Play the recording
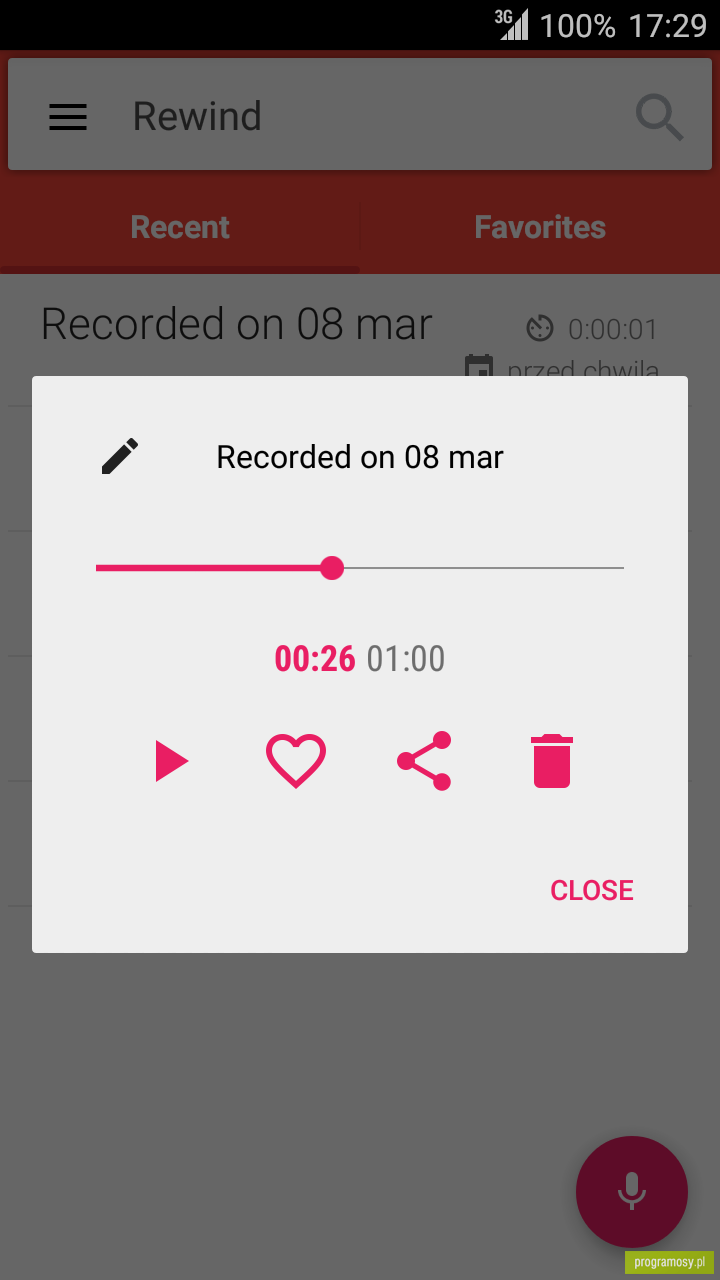The height and width of the screenshot is (1280, 720). [172, 761]
